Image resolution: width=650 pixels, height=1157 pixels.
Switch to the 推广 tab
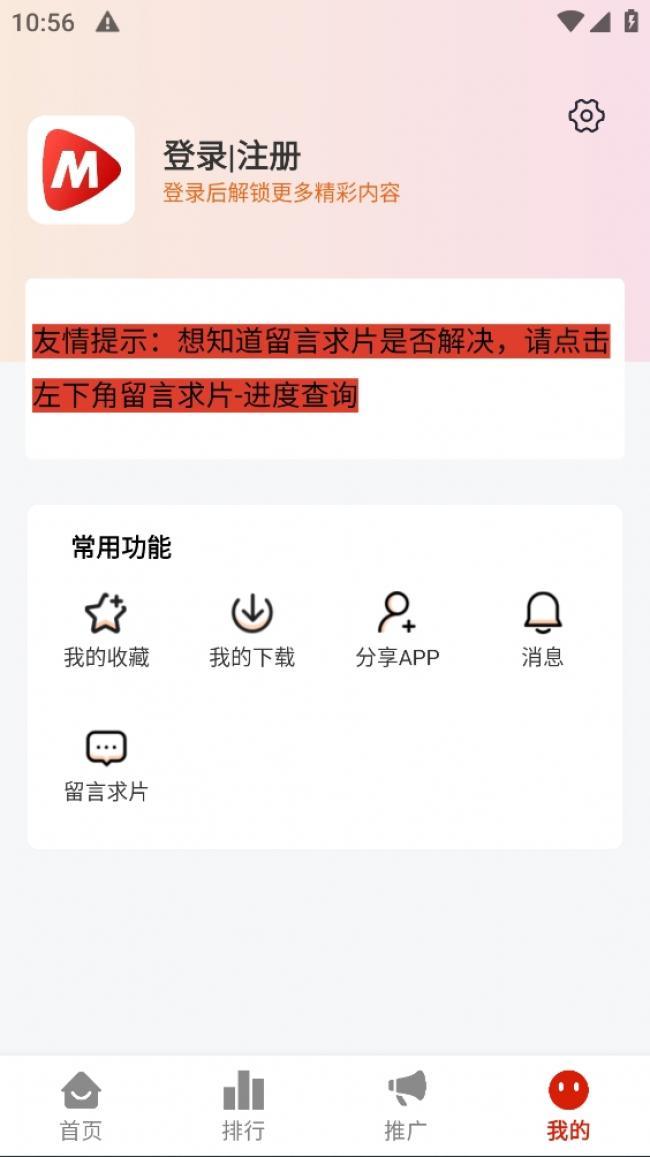point(406,1105)
